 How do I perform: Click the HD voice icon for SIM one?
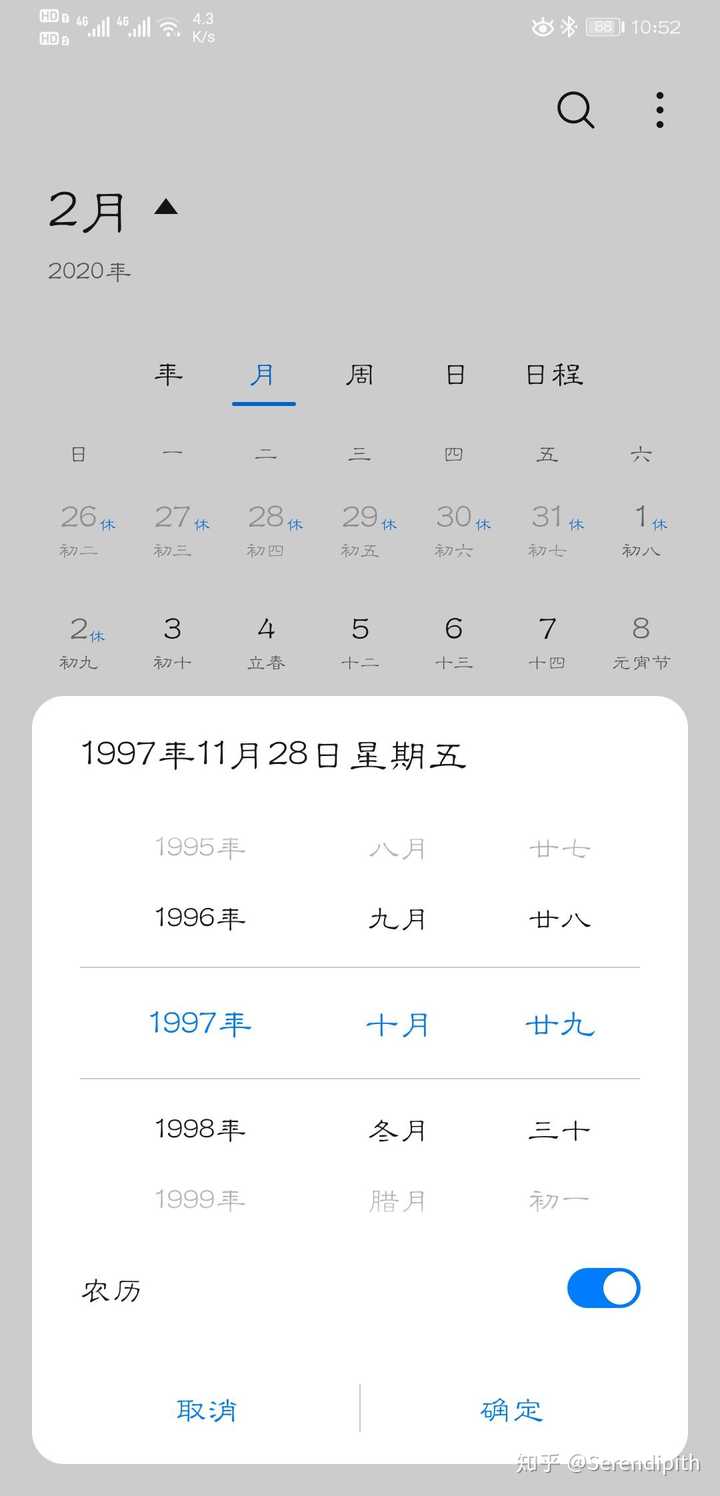point(46,16)
